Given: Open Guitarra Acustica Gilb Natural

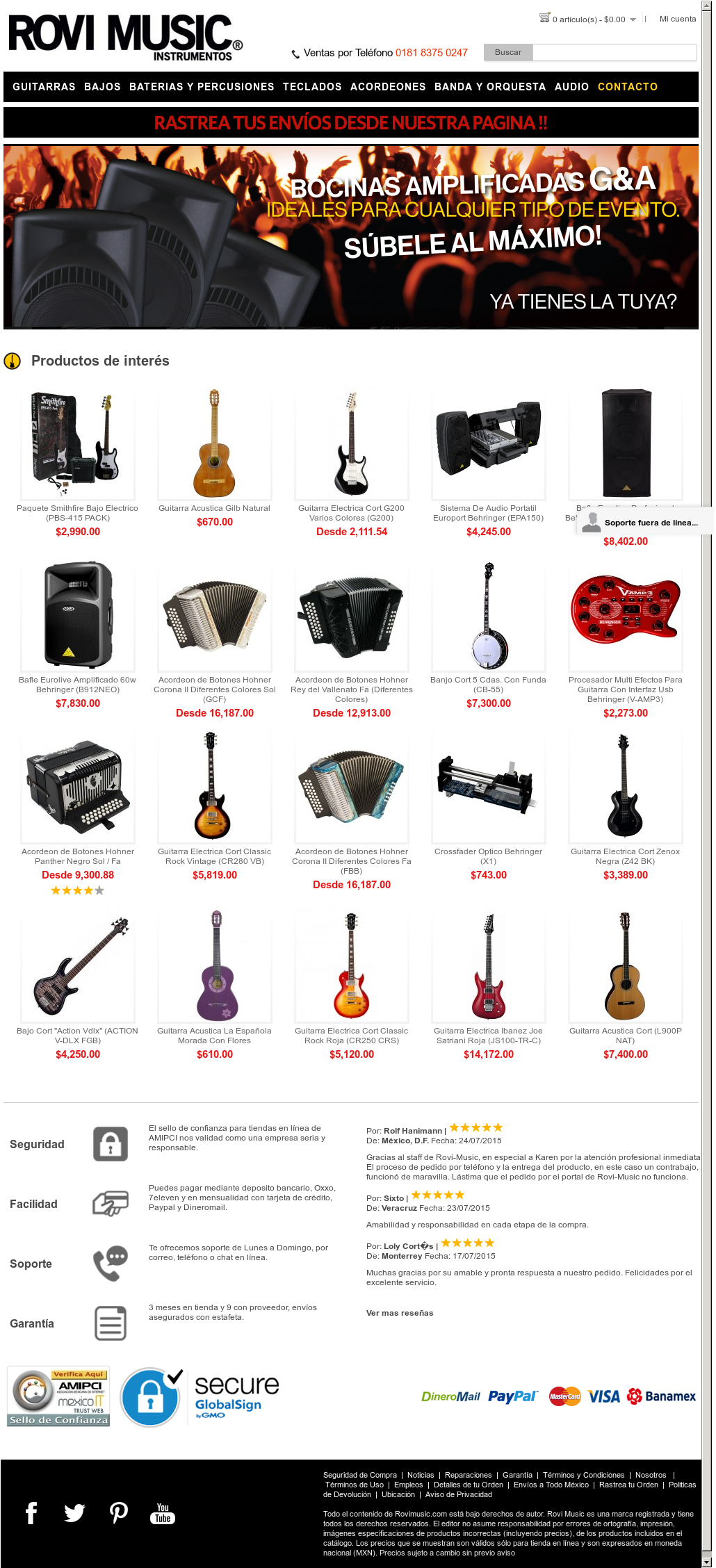Looking at the screenshot, I should 214,508.
